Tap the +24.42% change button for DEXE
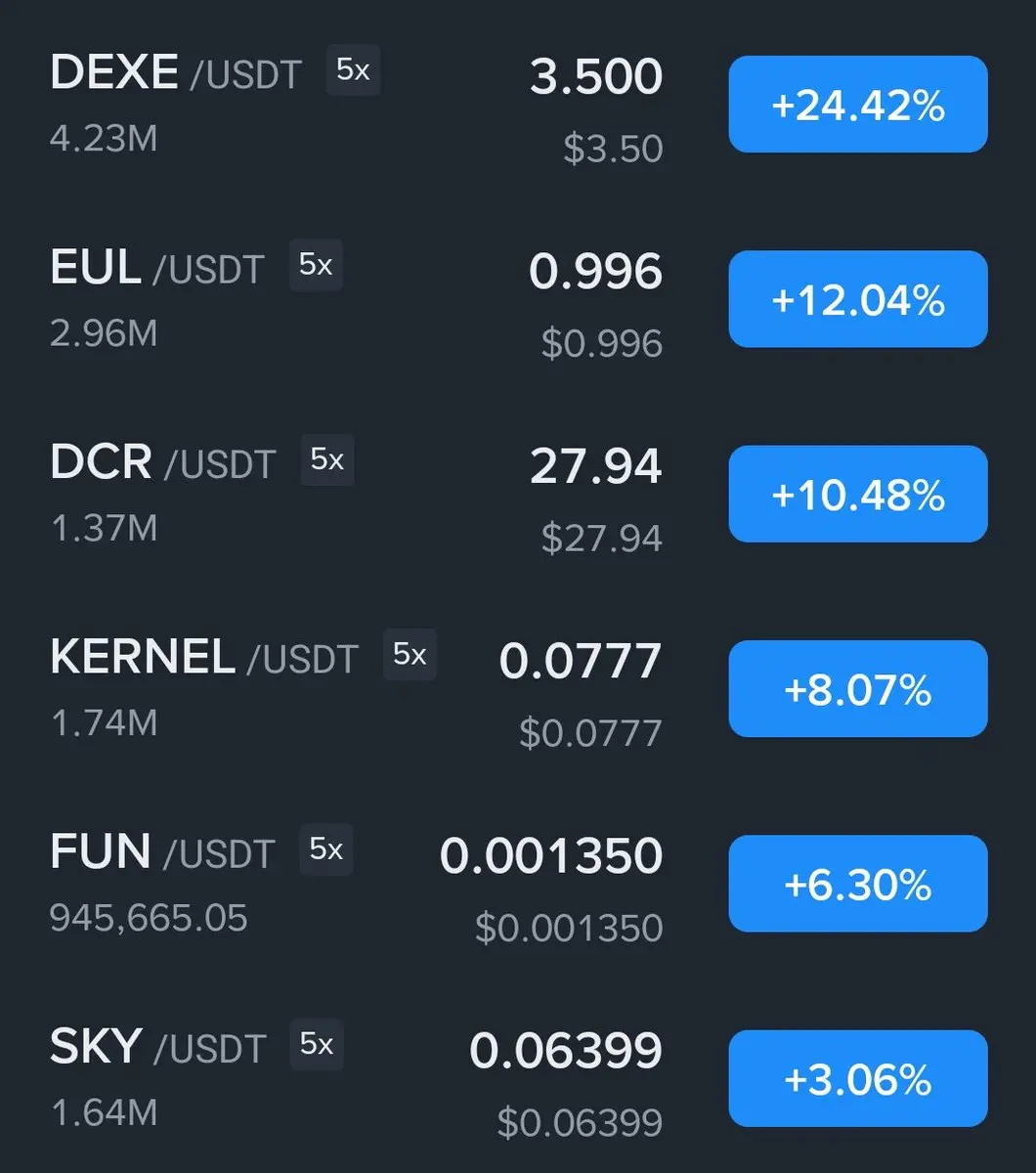Viewport: 1036px width, 1173px height. click(857, 105)
